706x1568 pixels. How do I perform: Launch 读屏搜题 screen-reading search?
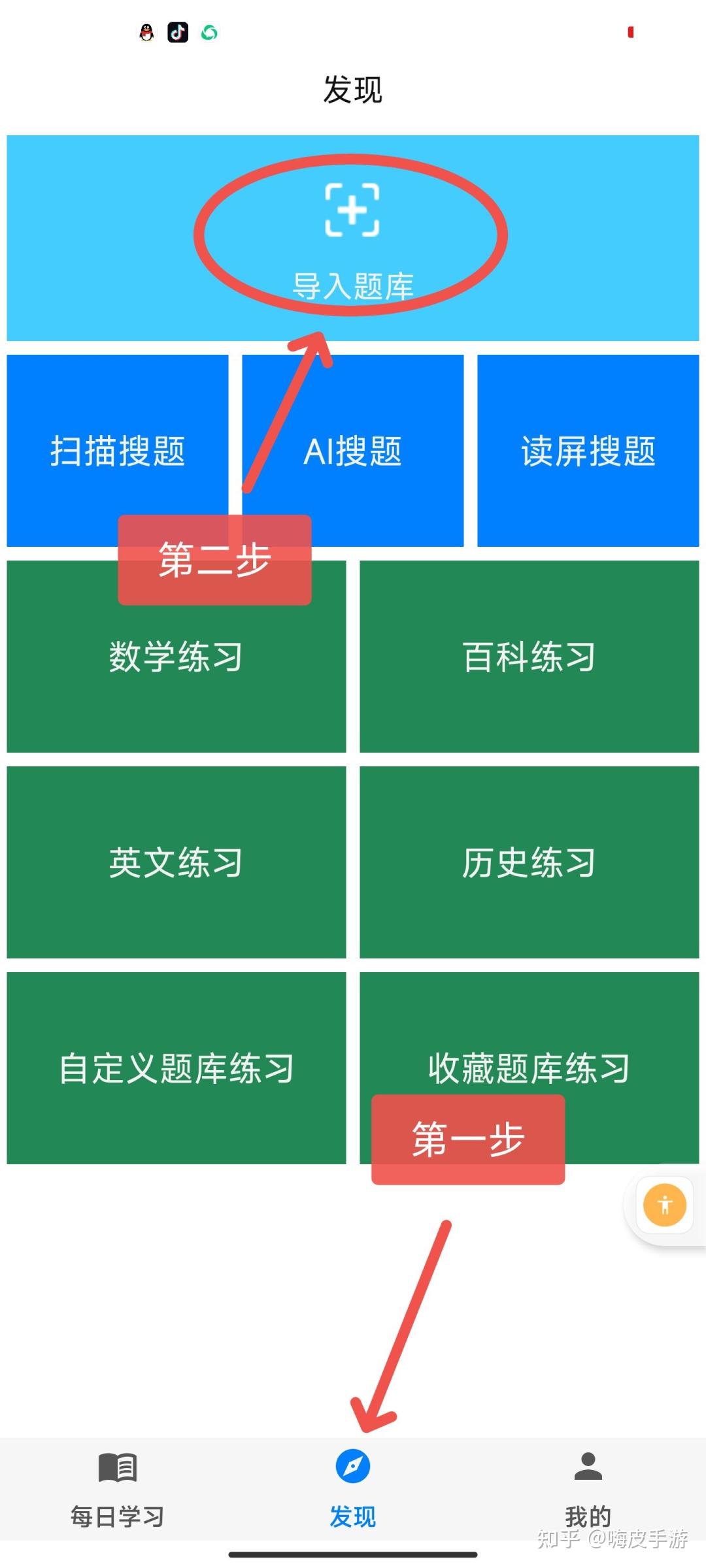click(x=588, y=450)
